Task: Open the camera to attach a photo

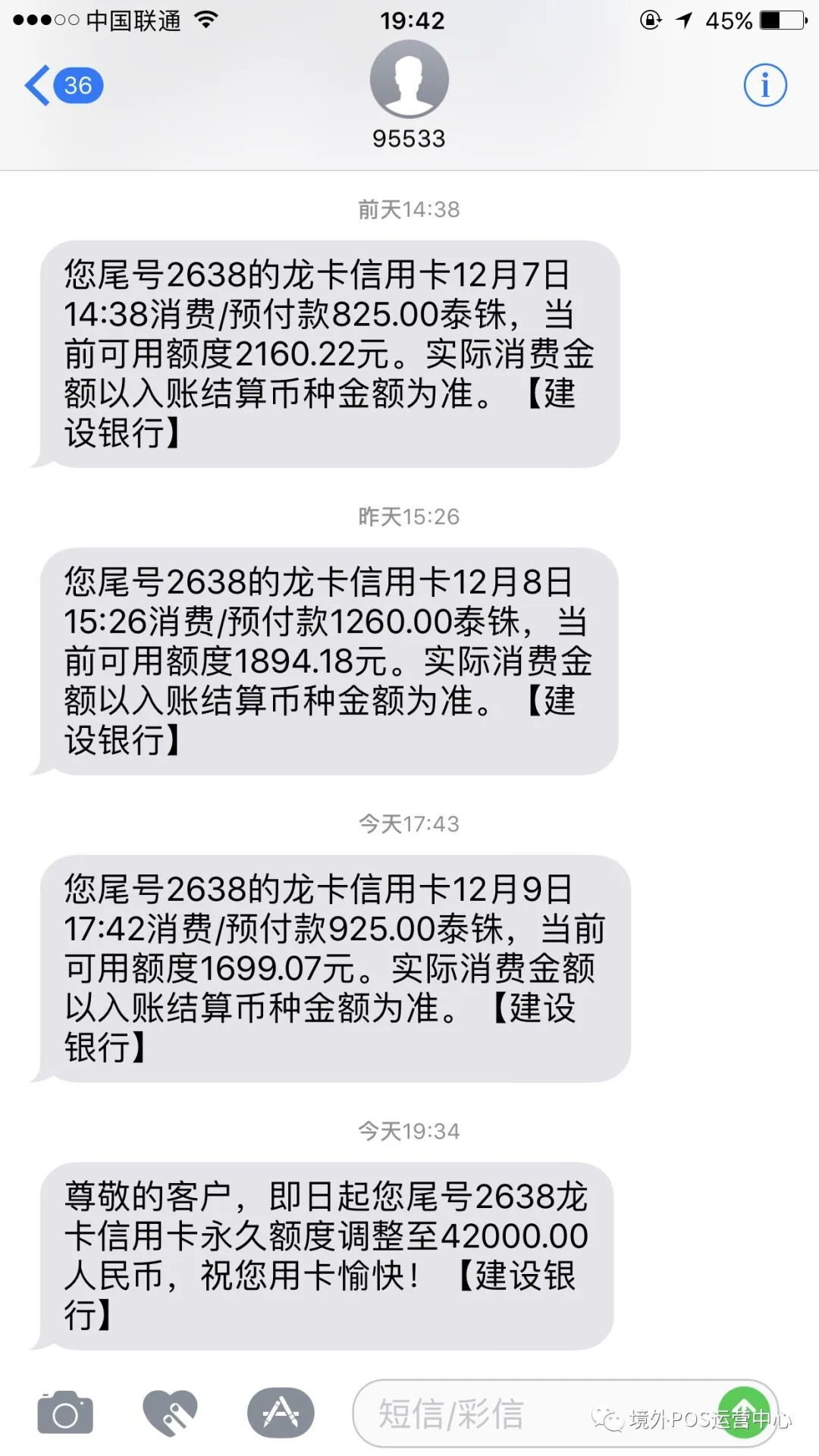Action: 65,1414
